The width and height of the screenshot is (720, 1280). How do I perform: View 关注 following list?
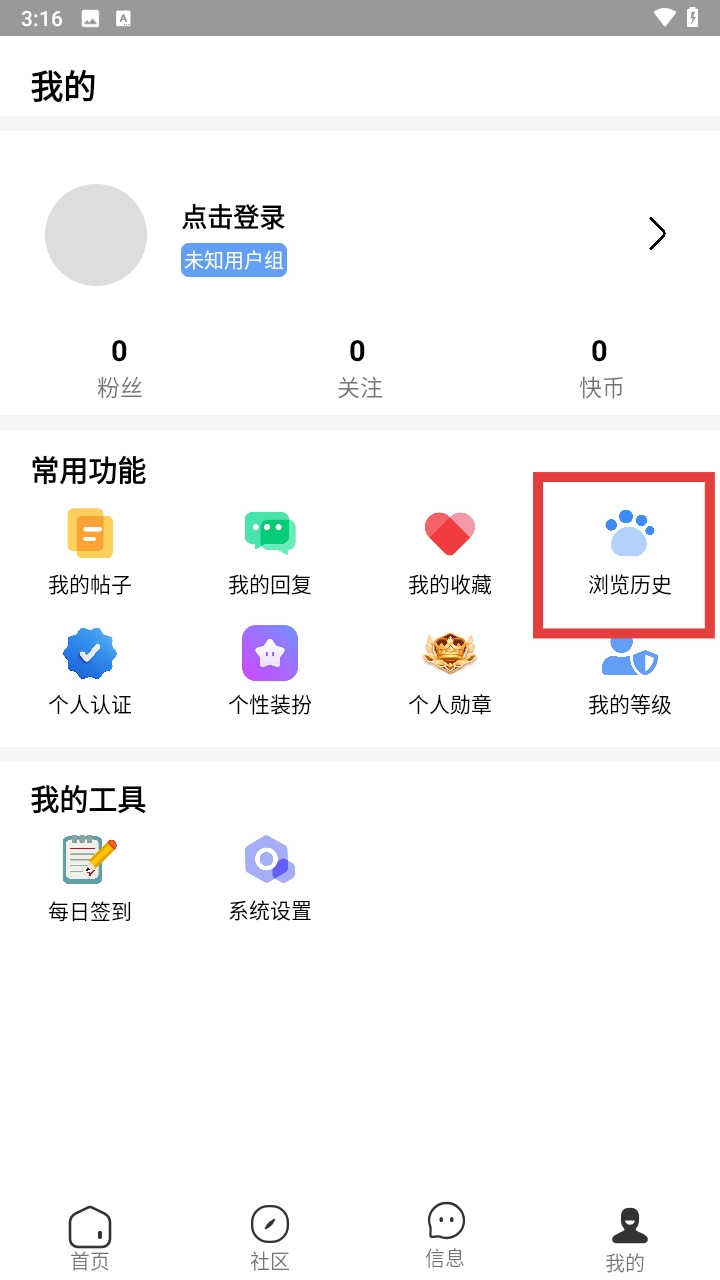coord(358,367)
